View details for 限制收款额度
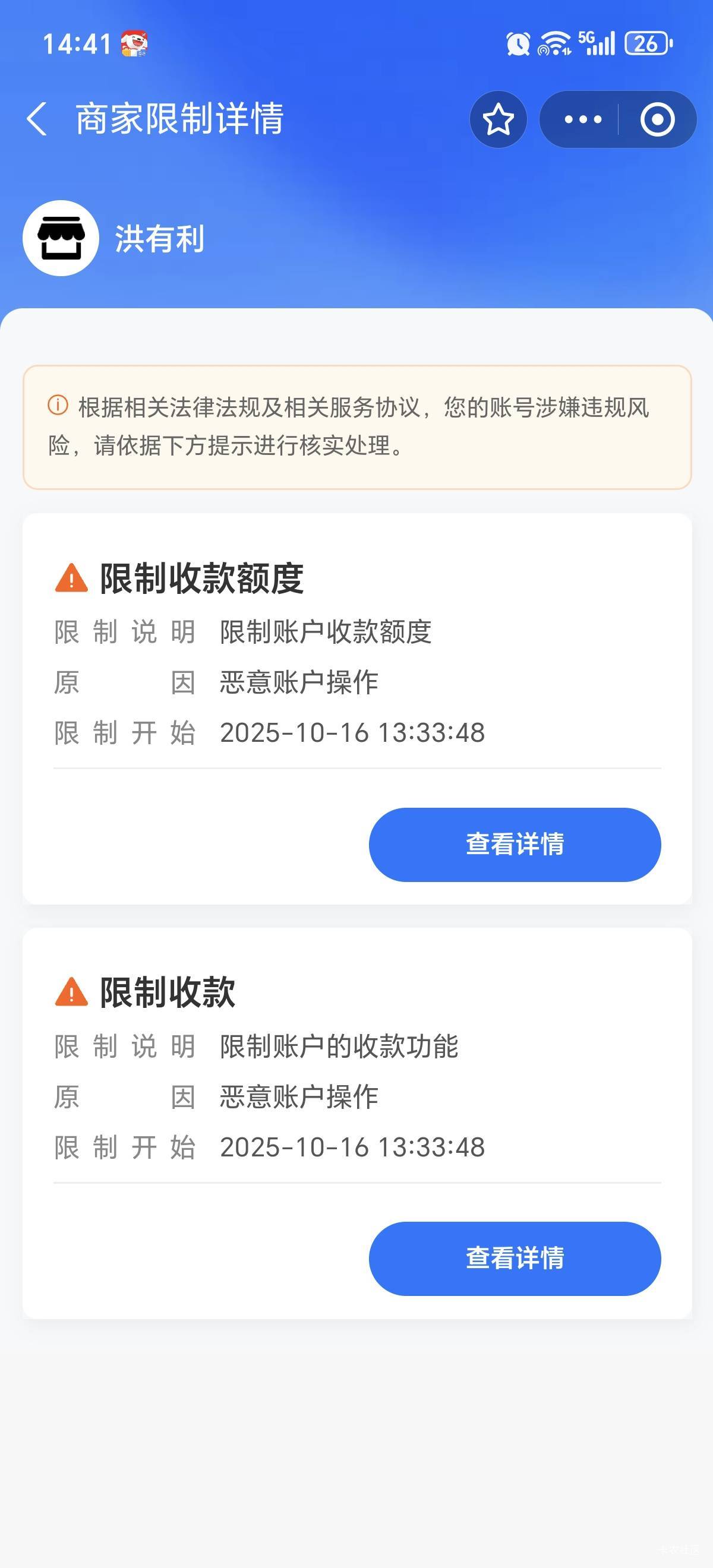Viewport: 713px width, 1568px height. click(515, 844)
